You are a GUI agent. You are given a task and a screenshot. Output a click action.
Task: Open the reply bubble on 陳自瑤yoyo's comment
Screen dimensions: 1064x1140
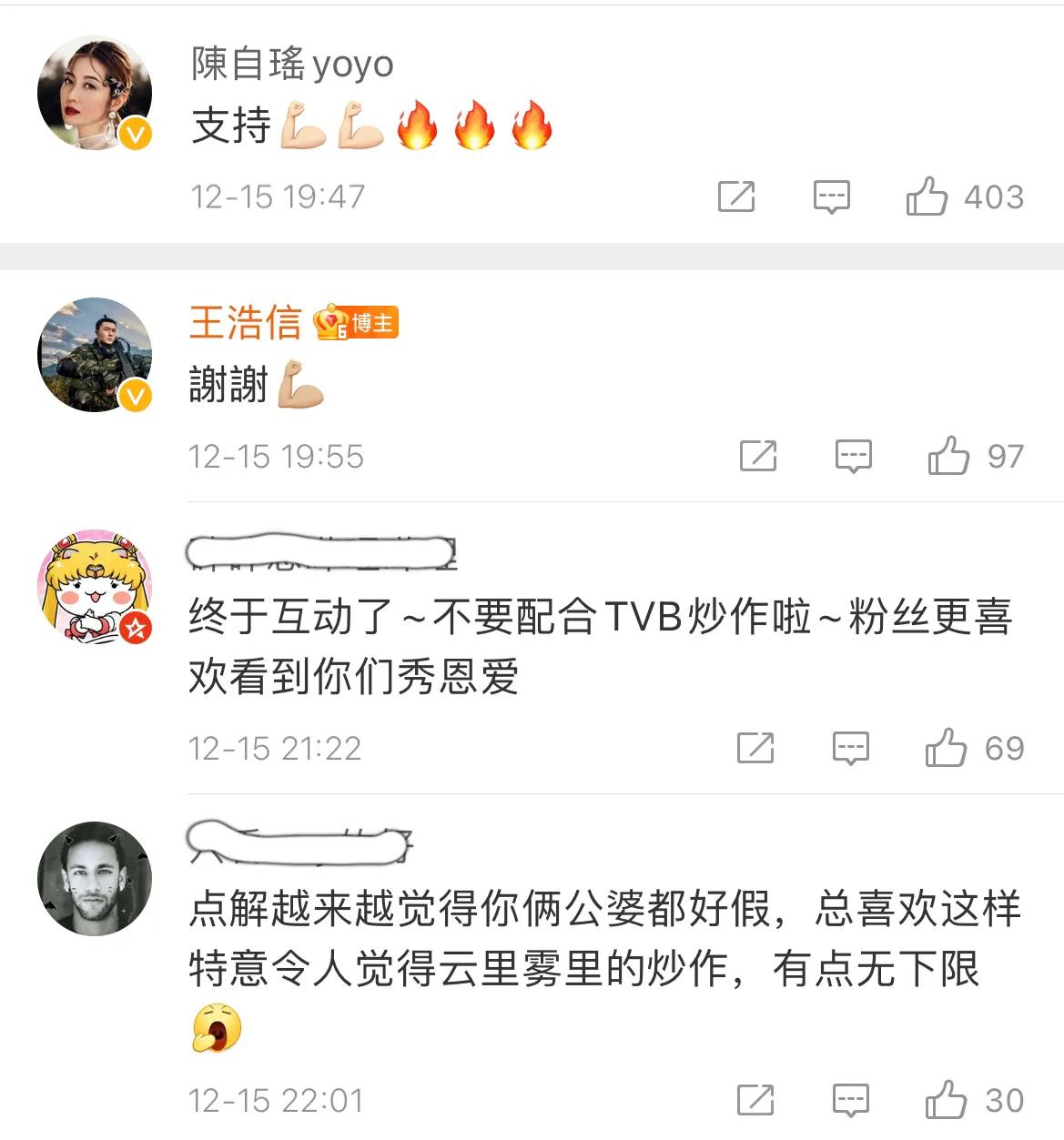tap(831, 197)
